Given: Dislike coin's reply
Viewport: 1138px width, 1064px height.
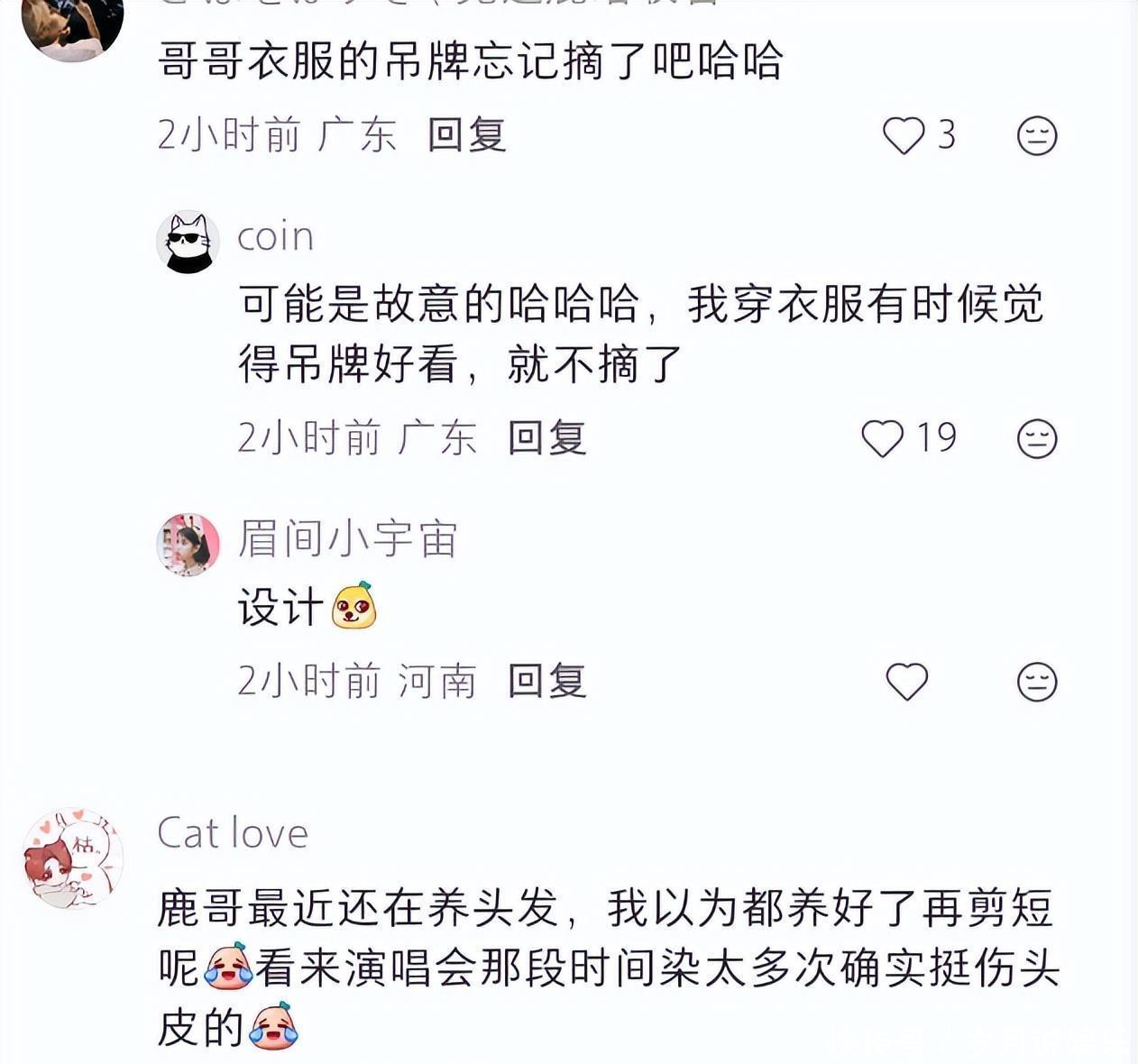Looking at the screenshot, I should coord(1036,439).
